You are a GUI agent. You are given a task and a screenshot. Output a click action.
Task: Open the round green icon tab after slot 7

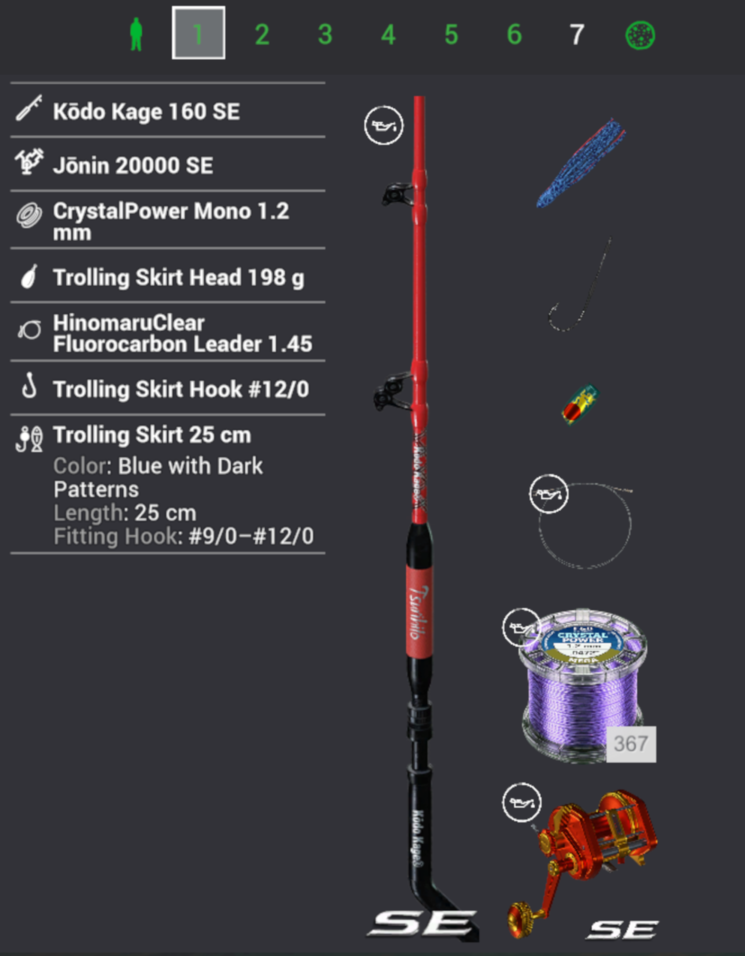tap(640, 35)
